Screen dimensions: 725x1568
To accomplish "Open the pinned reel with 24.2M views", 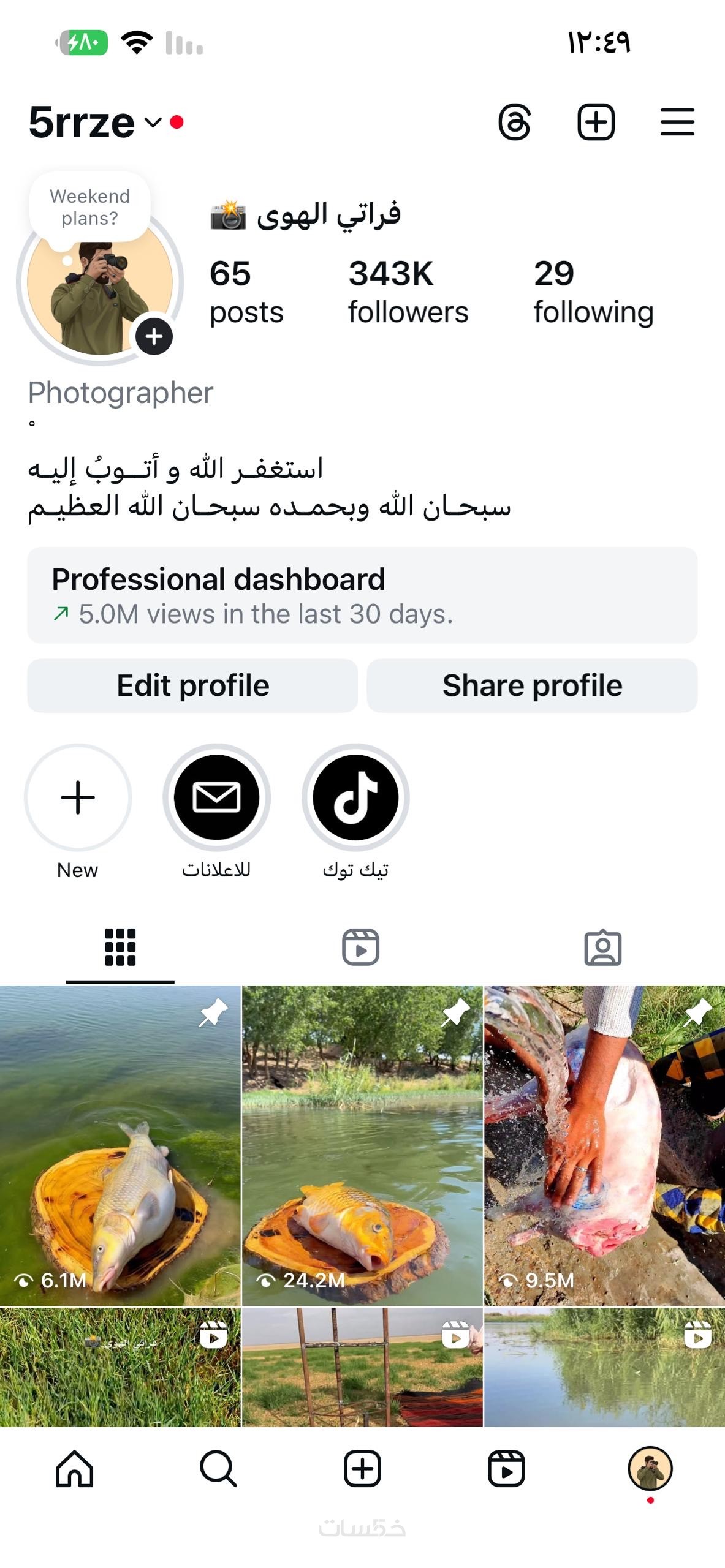I will coord(362,1144).
